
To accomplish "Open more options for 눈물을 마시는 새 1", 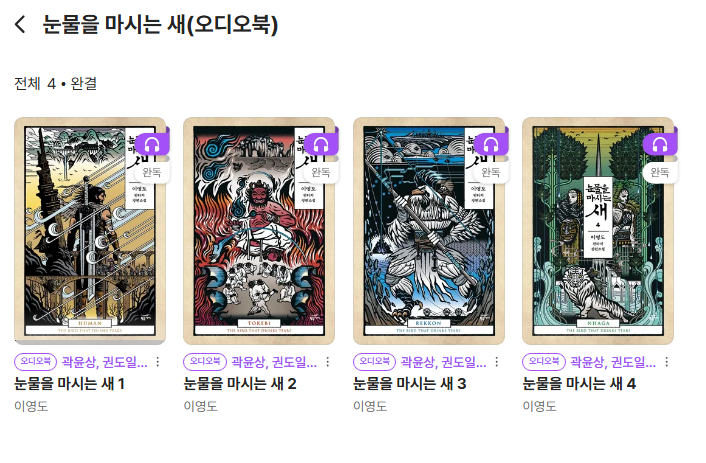I will pos(157,362).
